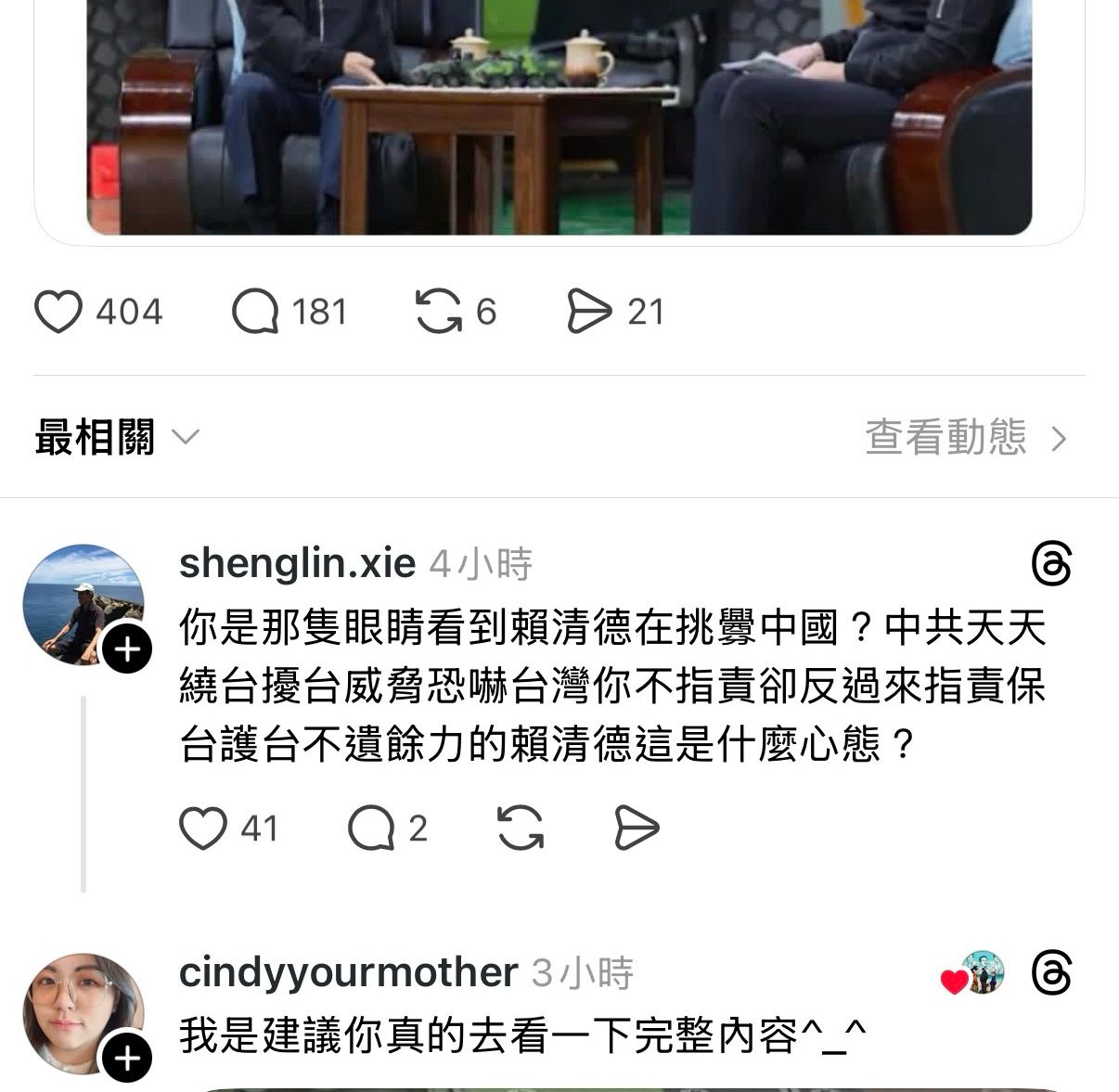Like the main post with 404 likes
This screenshot has height=1092, width=1119.
pos(58,312)
